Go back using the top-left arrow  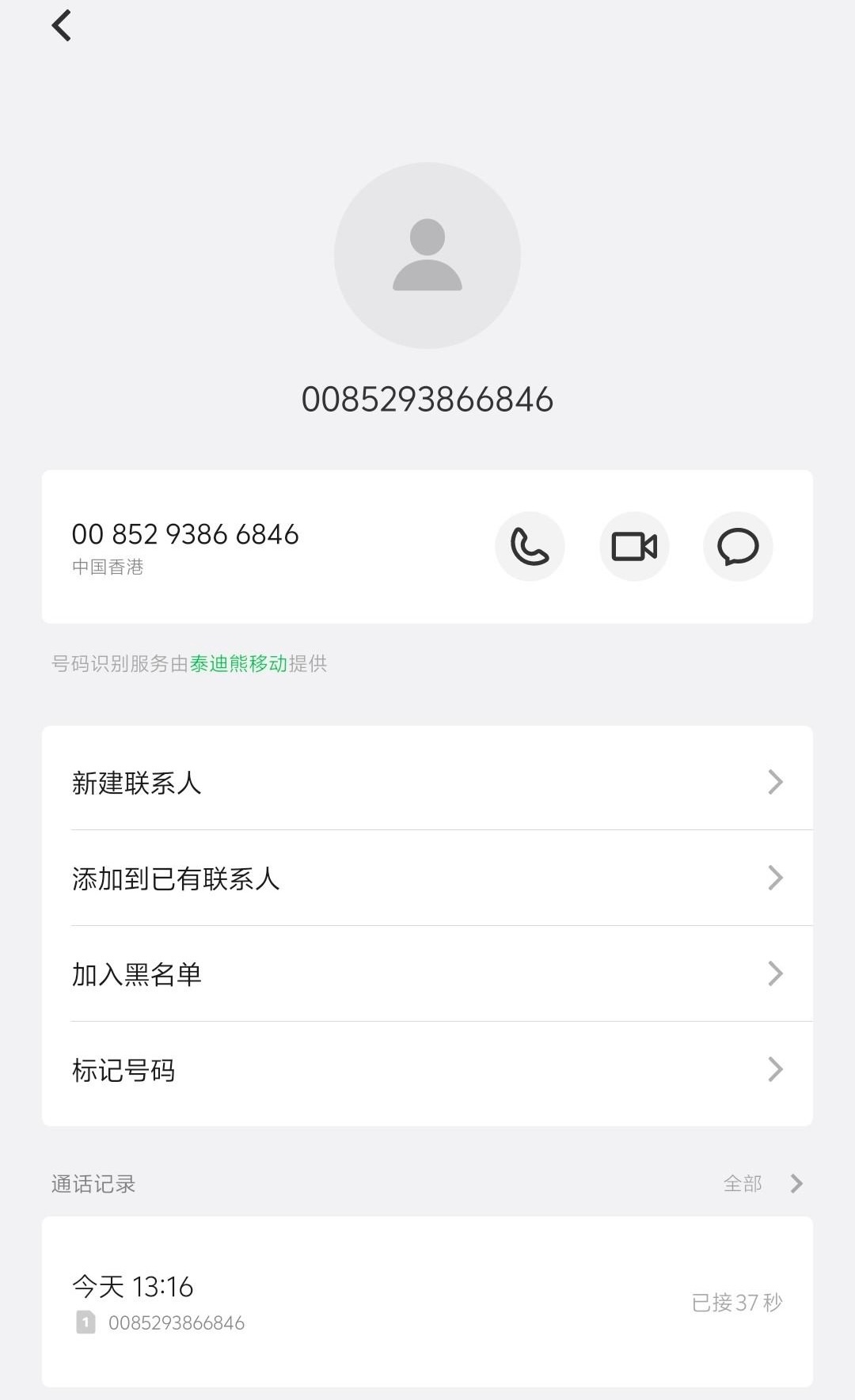pos(61,25)
